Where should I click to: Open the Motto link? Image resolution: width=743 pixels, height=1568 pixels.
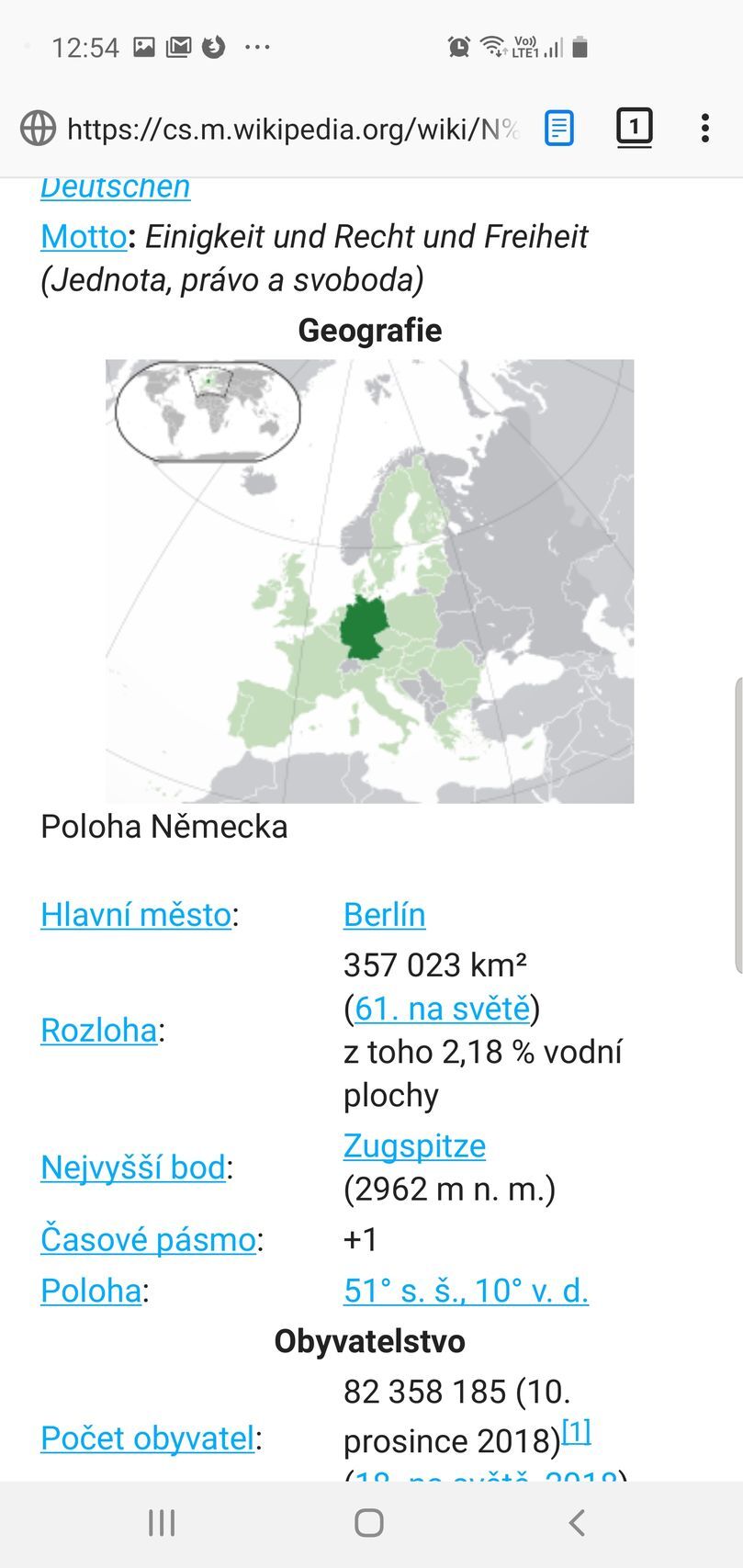click(x=83, y=236)
